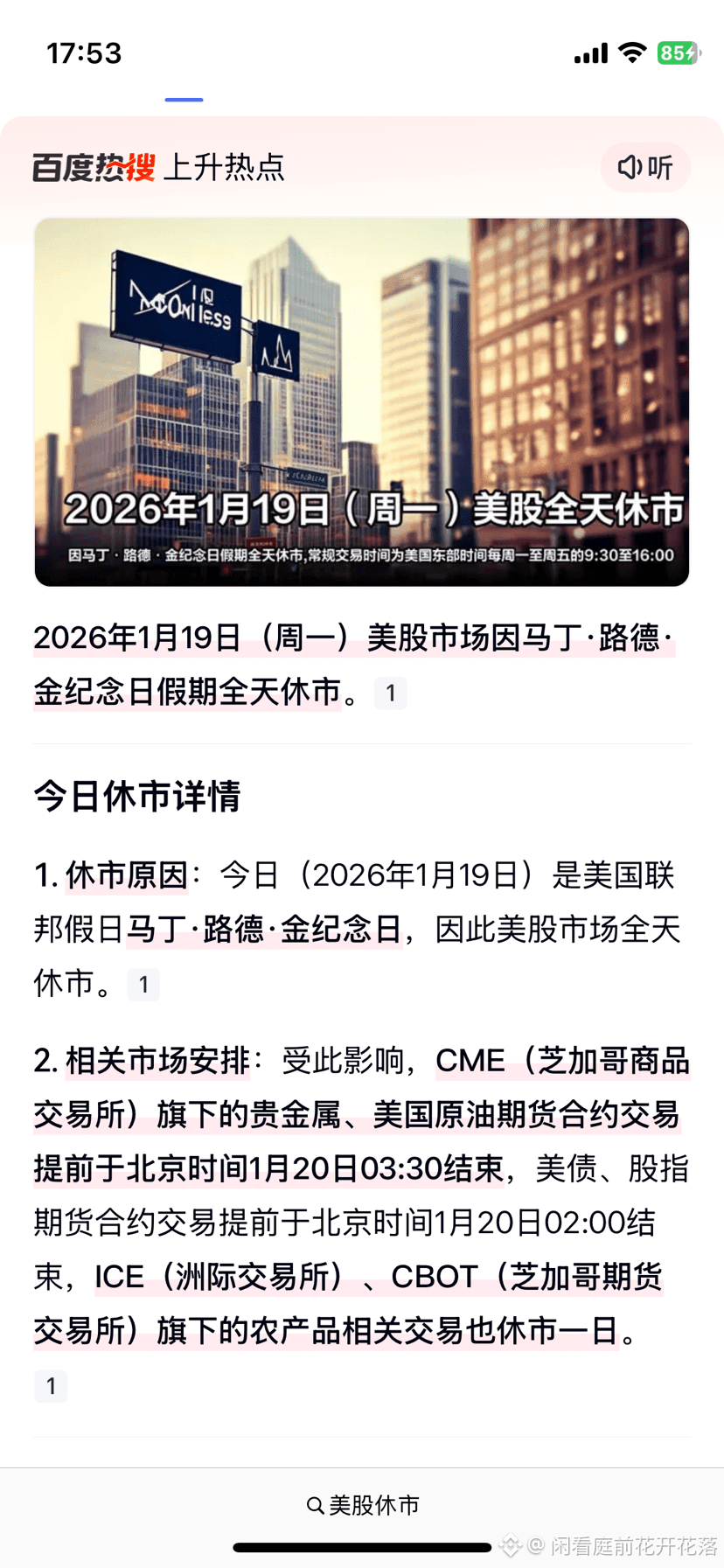Tap citation 1 under 相关市场安排 section
724x1568 pixels.
(x=51, y=1385)
